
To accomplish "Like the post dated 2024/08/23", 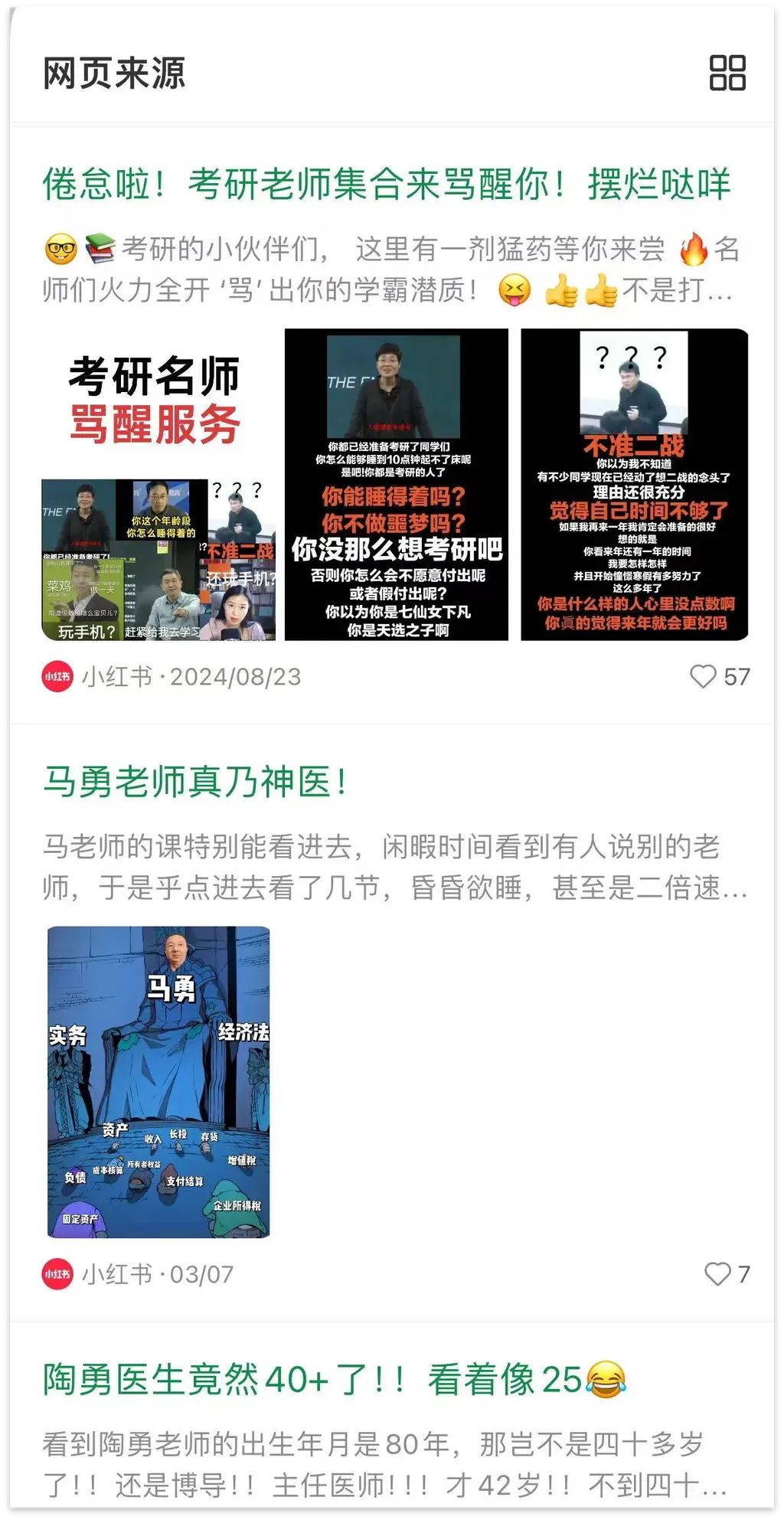I will tap(703, 676).
